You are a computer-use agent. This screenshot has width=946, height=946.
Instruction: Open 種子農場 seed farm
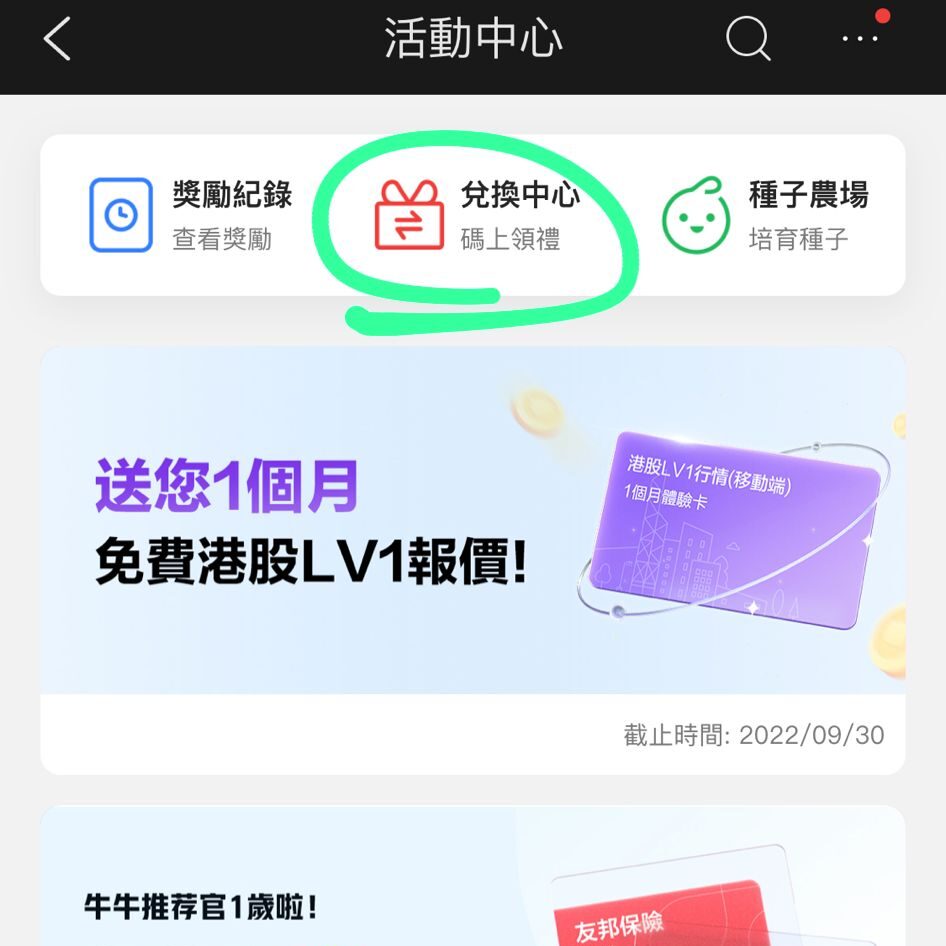tap(765, 215)
